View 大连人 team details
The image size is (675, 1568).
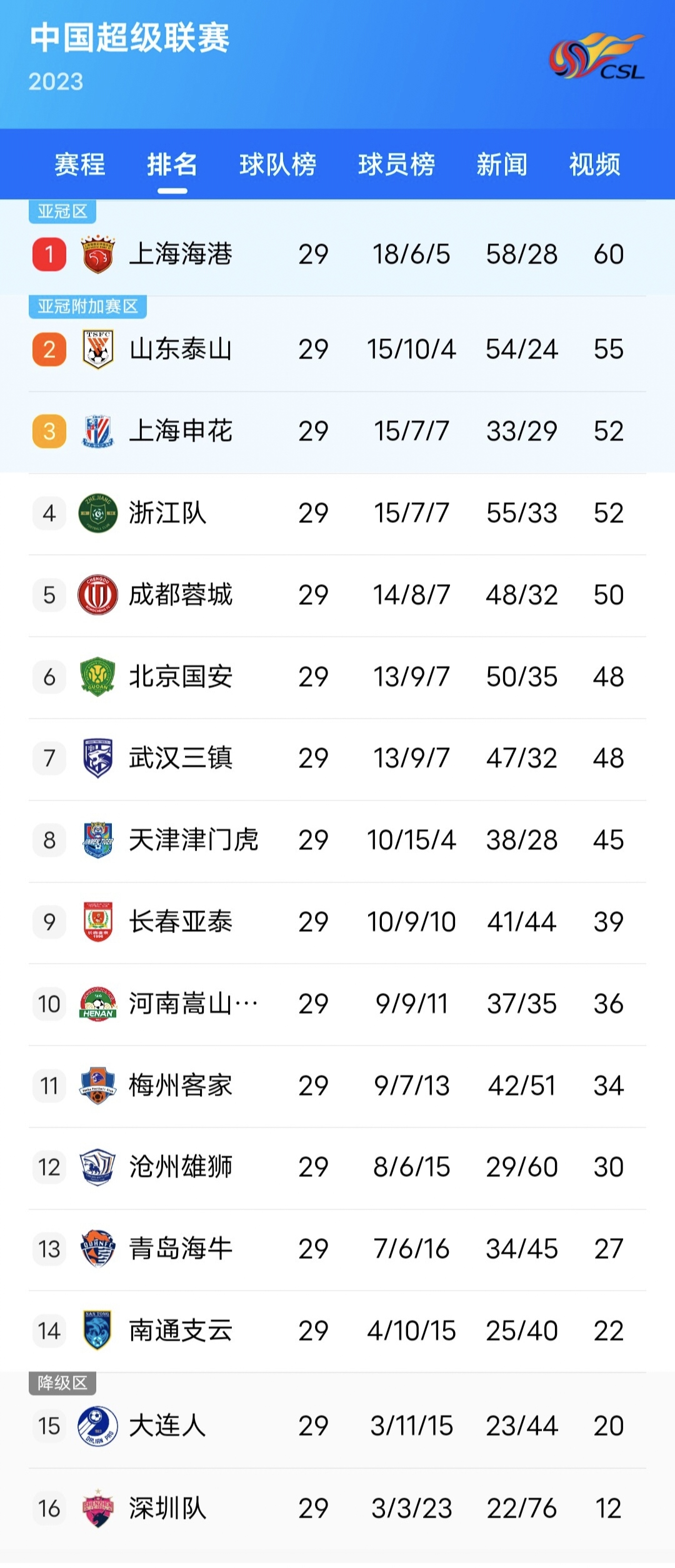167,1426
